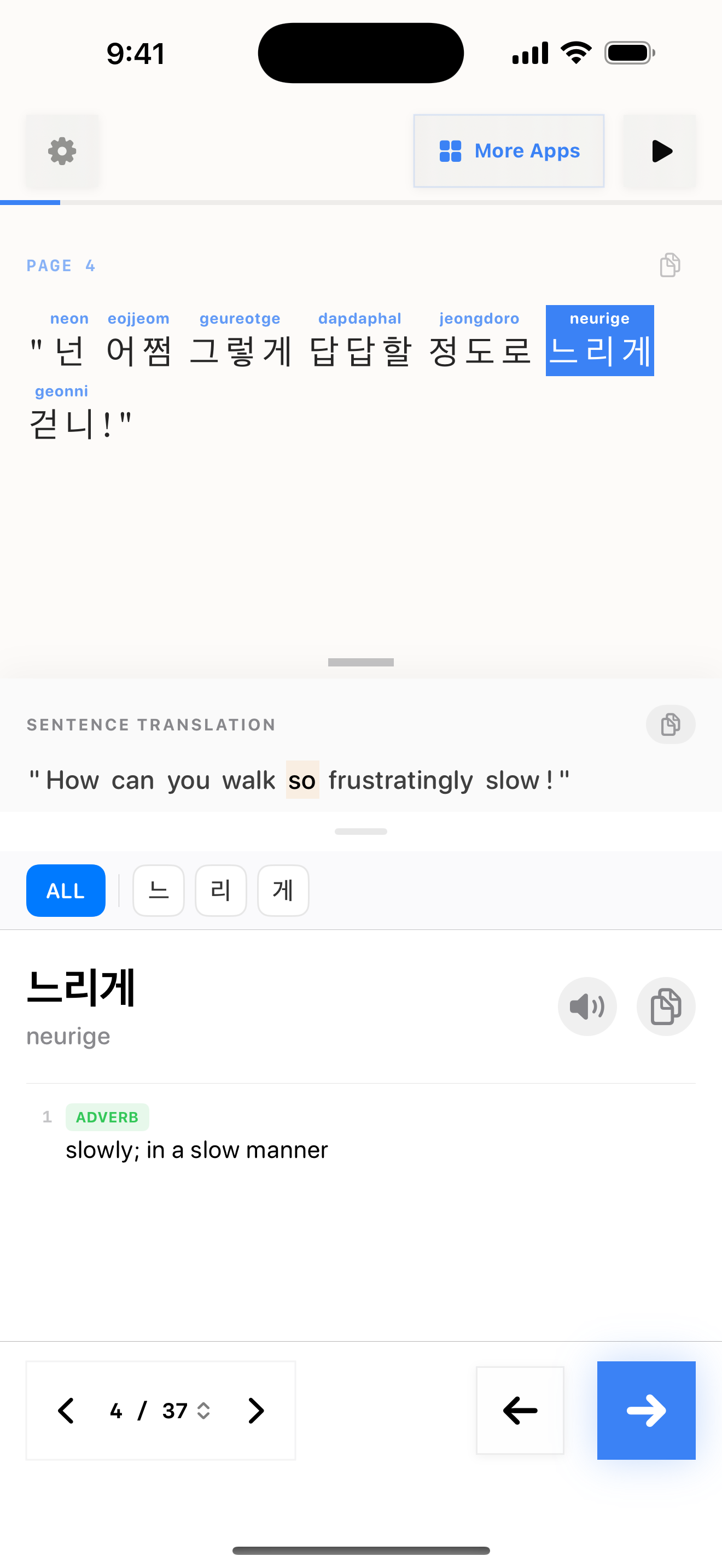722x1568 pixels.
Task: Move back to the previous word
Action: pos(520,1411)
